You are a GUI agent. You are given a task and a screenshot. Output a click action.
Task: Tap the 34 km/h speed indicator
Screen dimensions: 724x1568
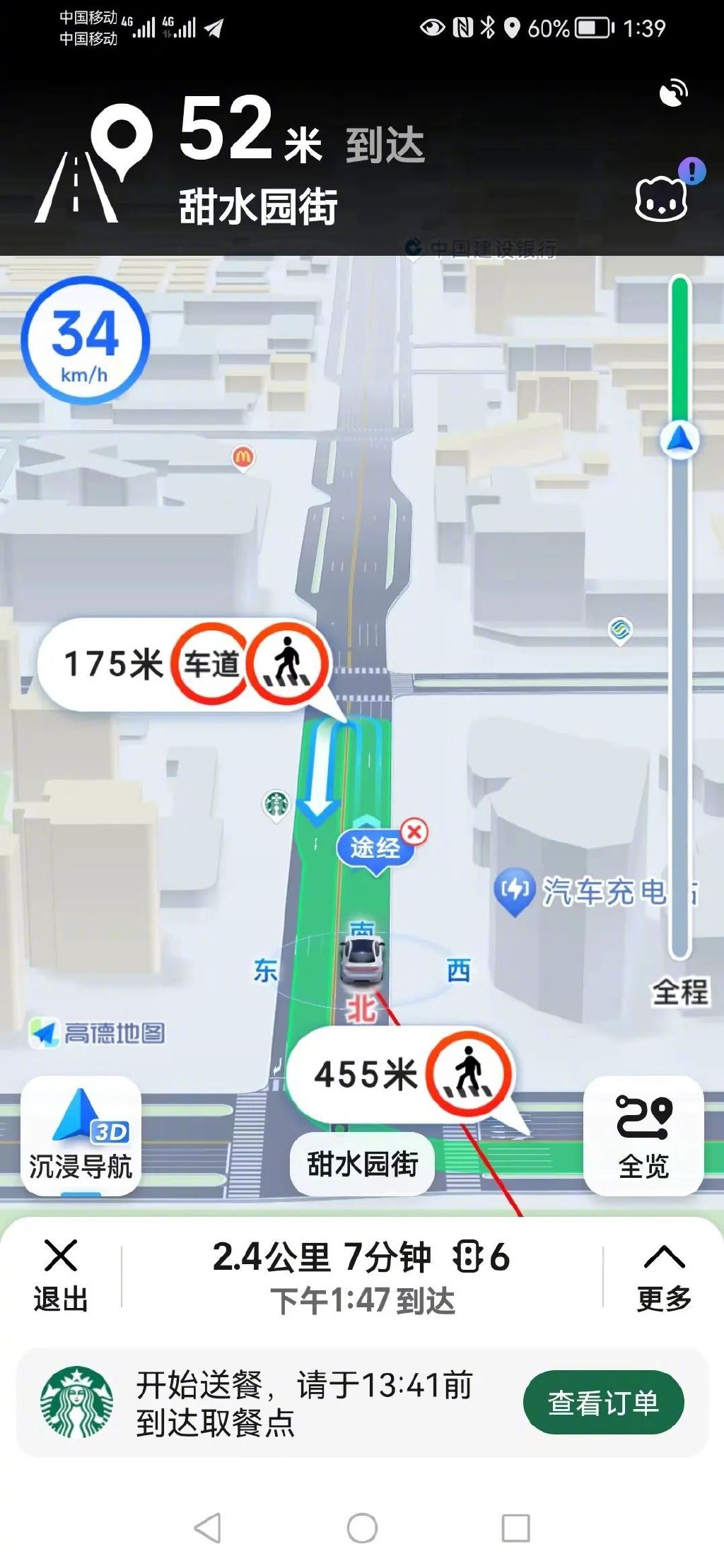click(x=86, y=341)
